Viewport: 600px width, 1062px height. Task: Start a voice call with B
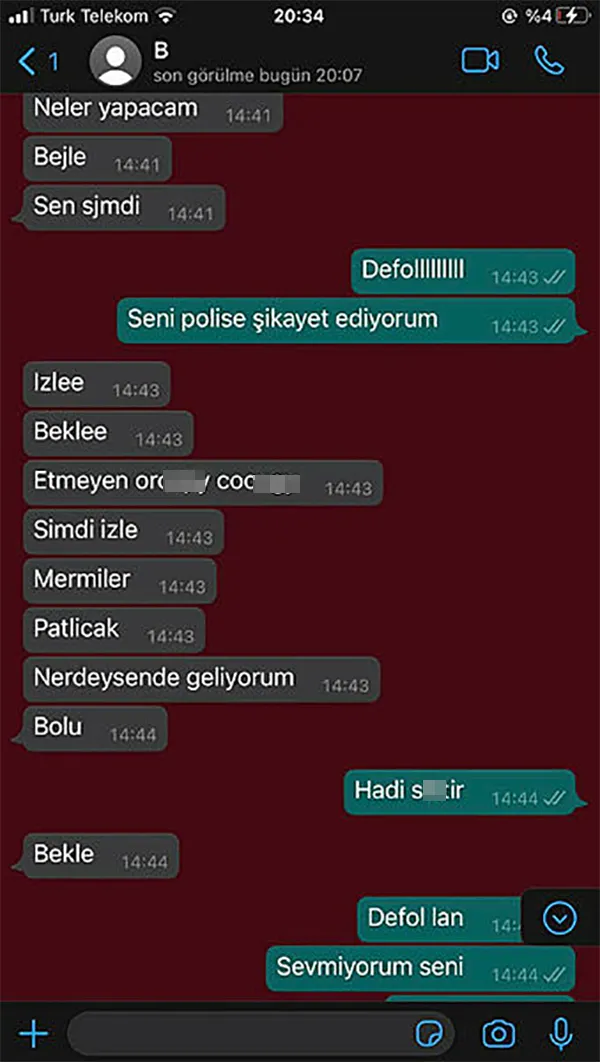[x=549, y=60]
